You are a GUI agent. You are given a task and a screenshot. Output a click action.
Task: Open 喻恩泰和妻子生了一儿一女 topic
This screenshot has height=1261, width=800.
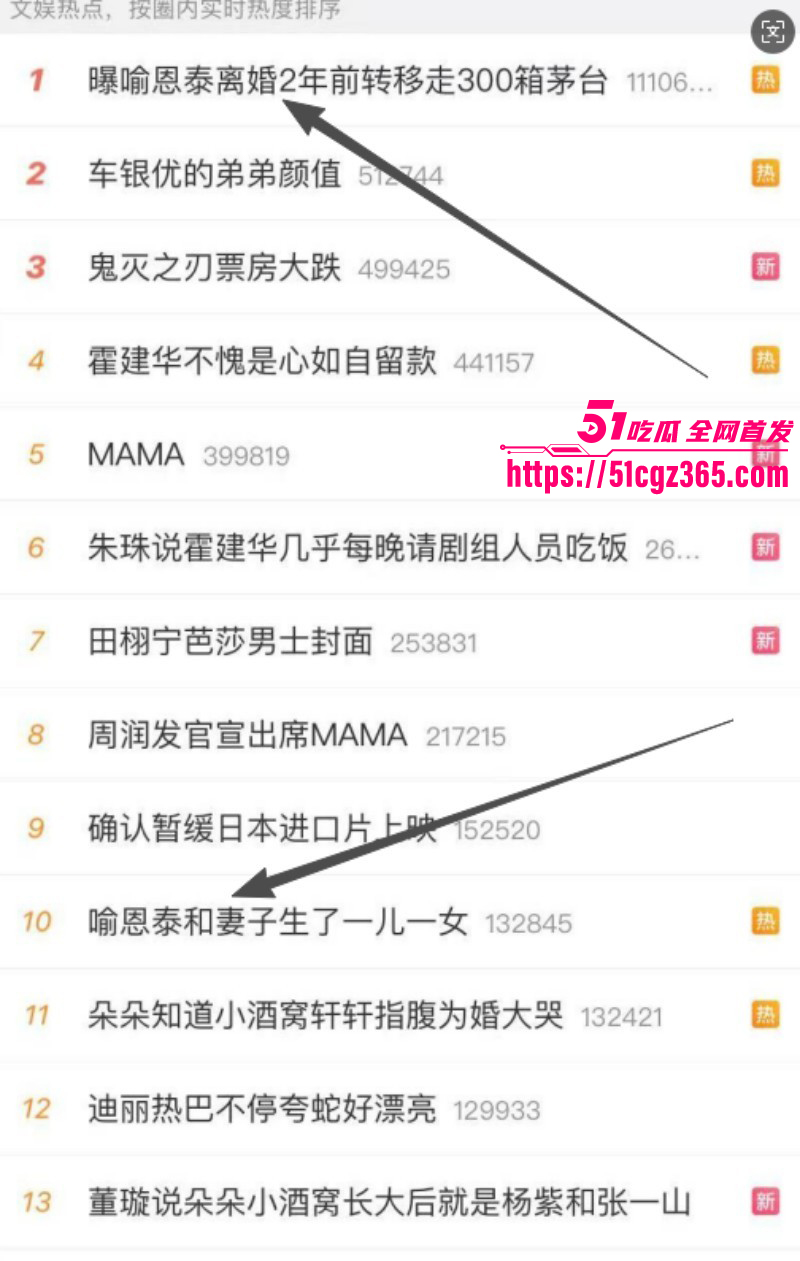[277, 922]
